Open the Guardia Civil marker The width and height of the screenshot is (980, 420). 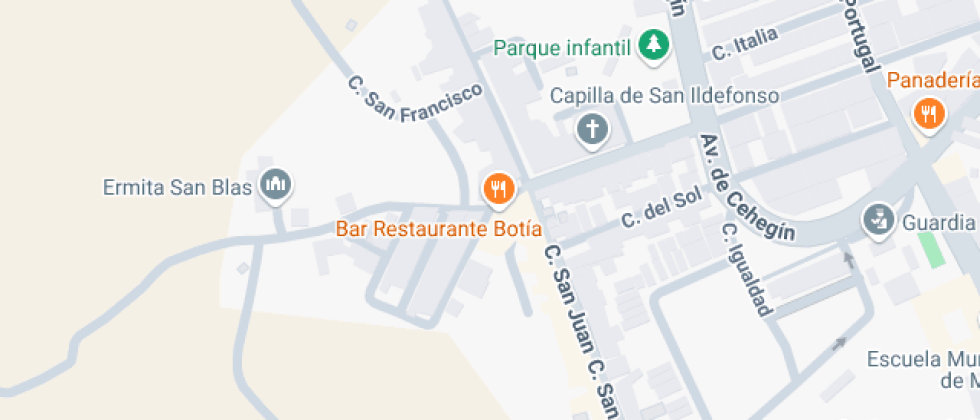click(878, 220)
